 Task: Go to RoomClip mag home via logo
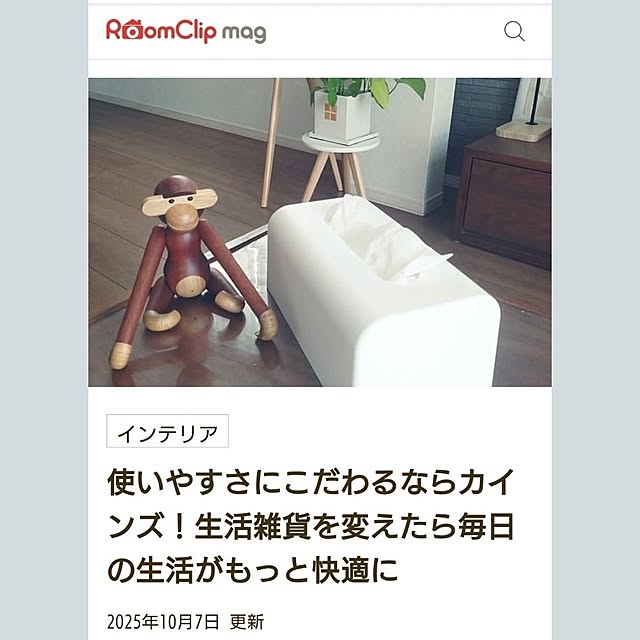click(186, 31)
